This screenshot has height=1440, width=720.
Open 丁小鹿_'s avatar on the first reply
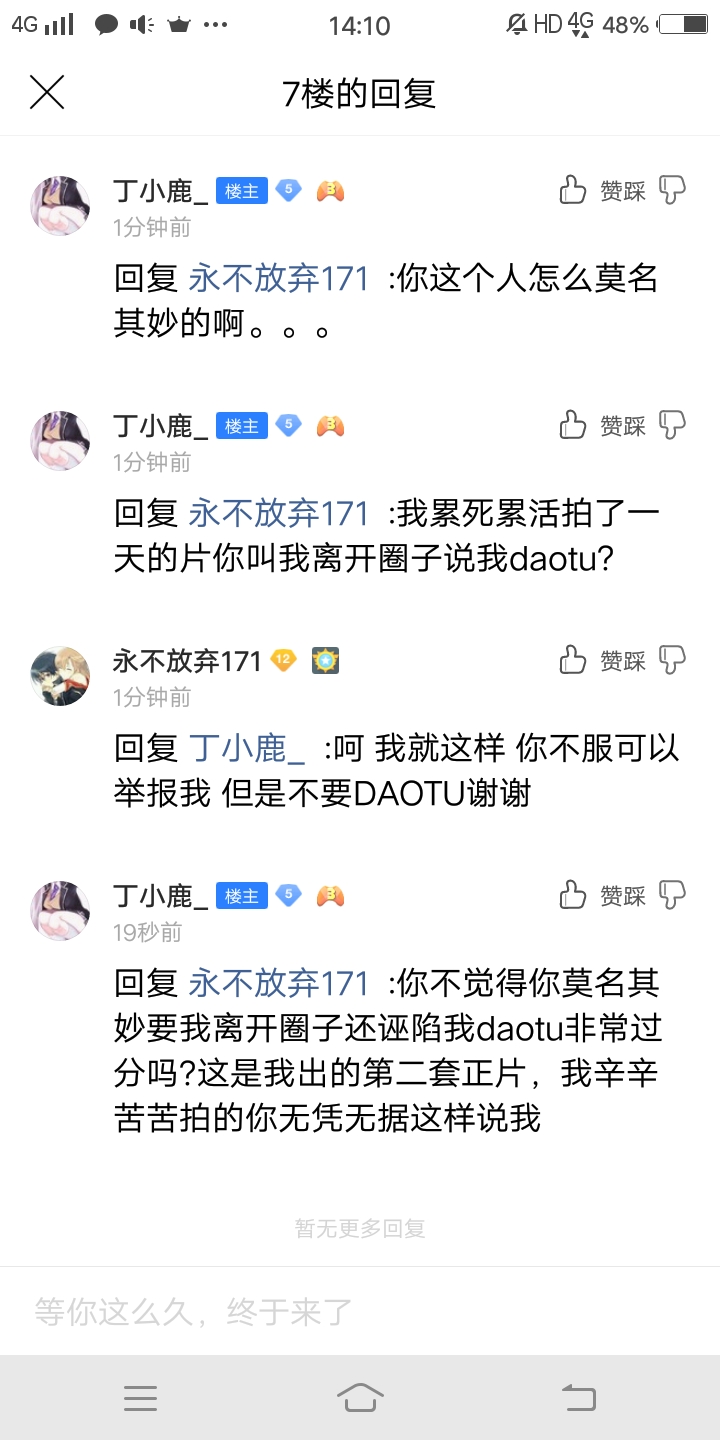click(x=60, y=206)
